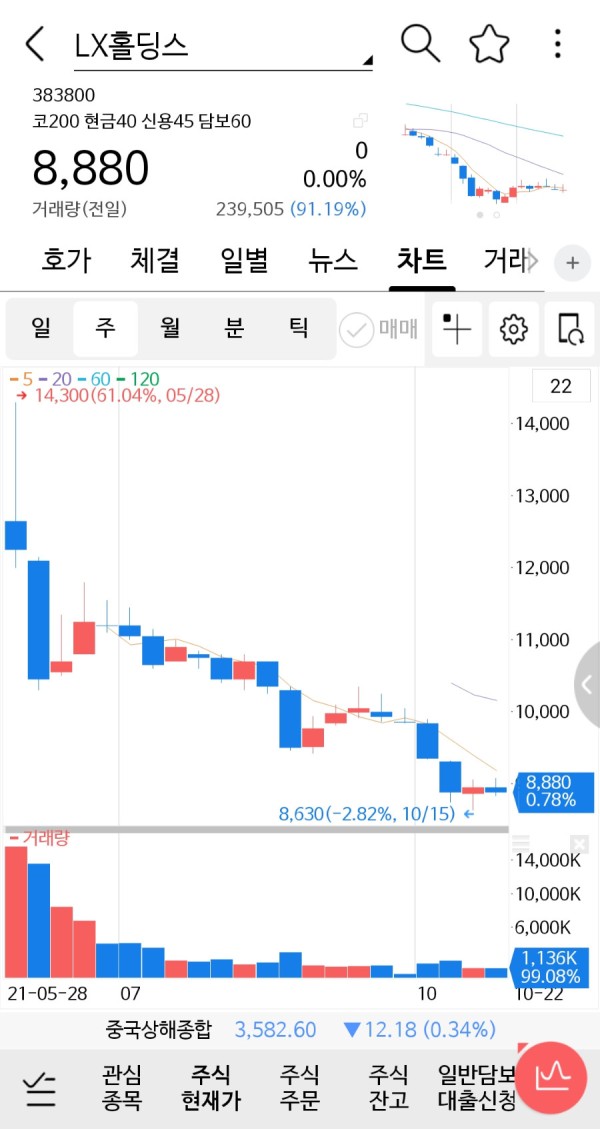This screenshot has height=1129, width=600.
Task: Go back using the arrow icon
Action: coord(36,44)
